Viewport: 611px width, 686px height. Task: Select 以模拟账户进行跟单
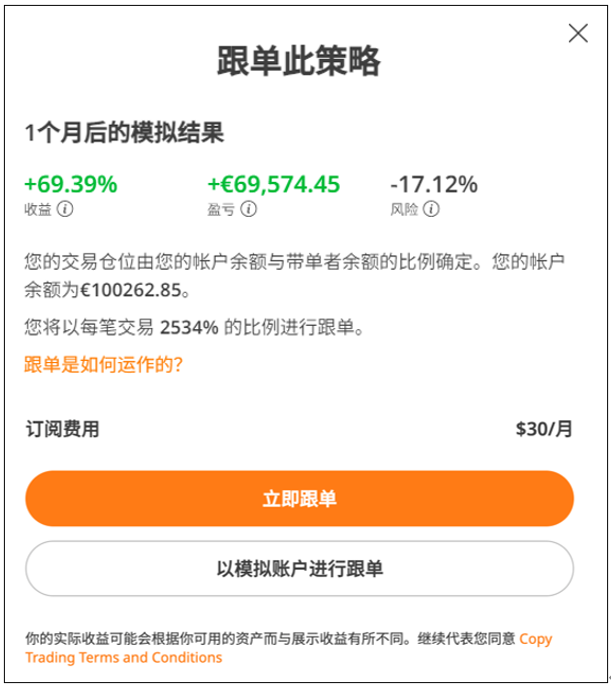[299, 569]
